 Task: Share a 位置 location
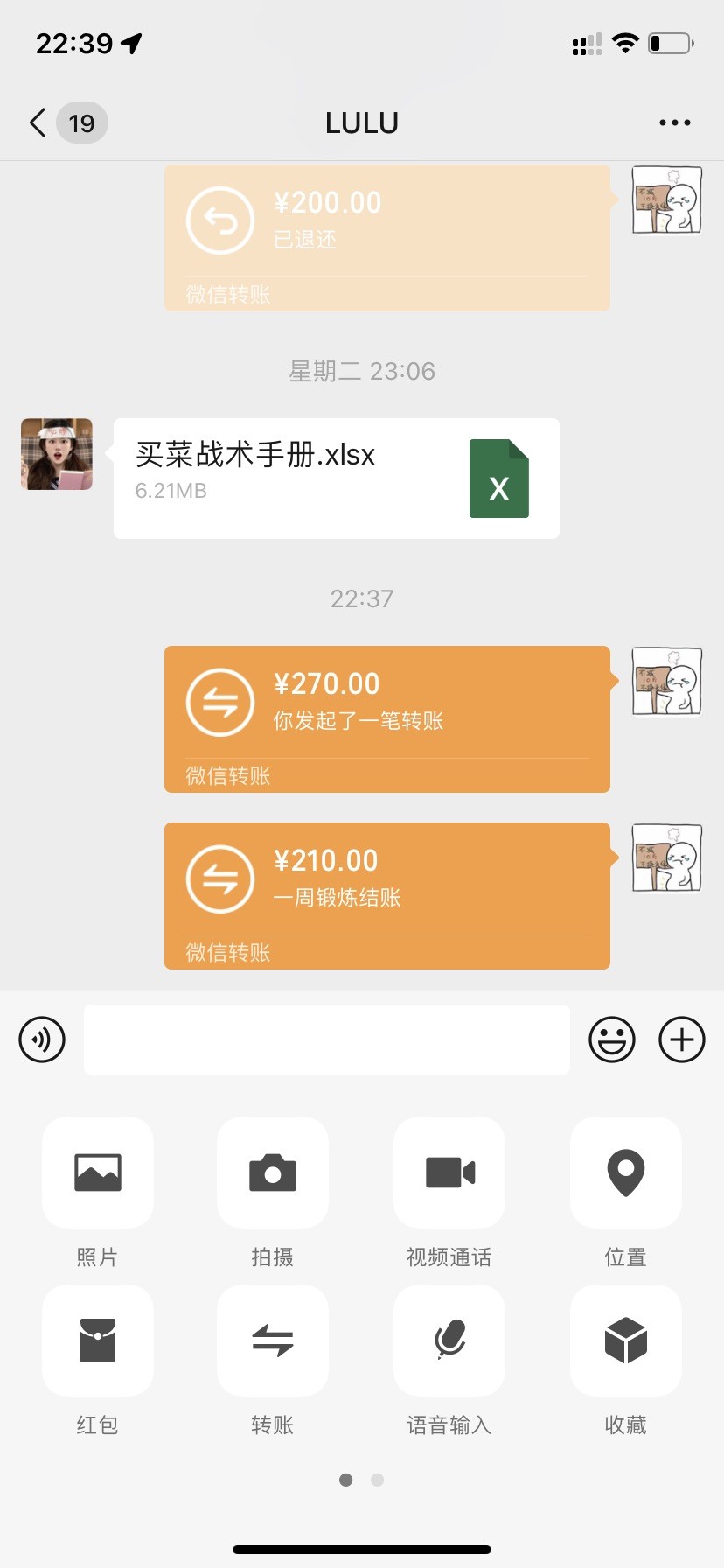pos(625,1172)
